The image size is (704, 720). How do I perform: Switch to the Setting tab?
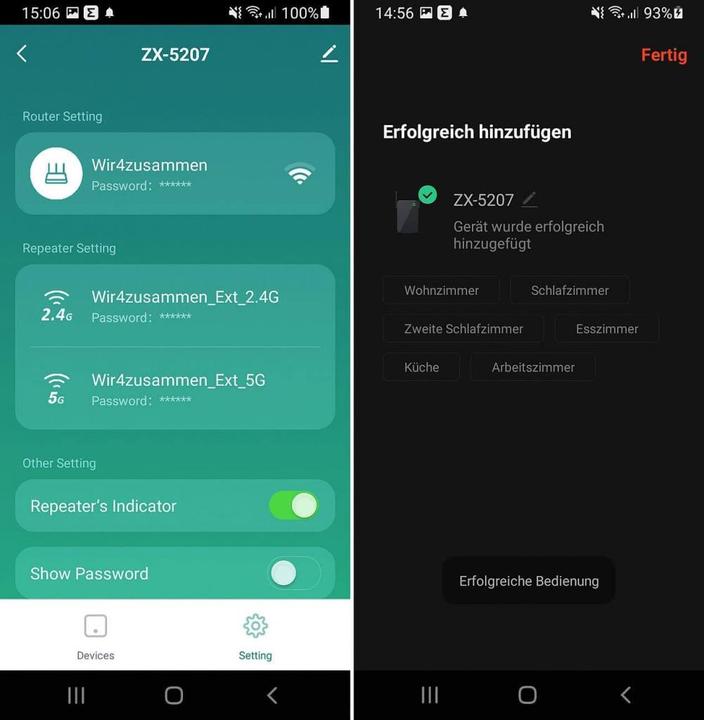[255, 637]
